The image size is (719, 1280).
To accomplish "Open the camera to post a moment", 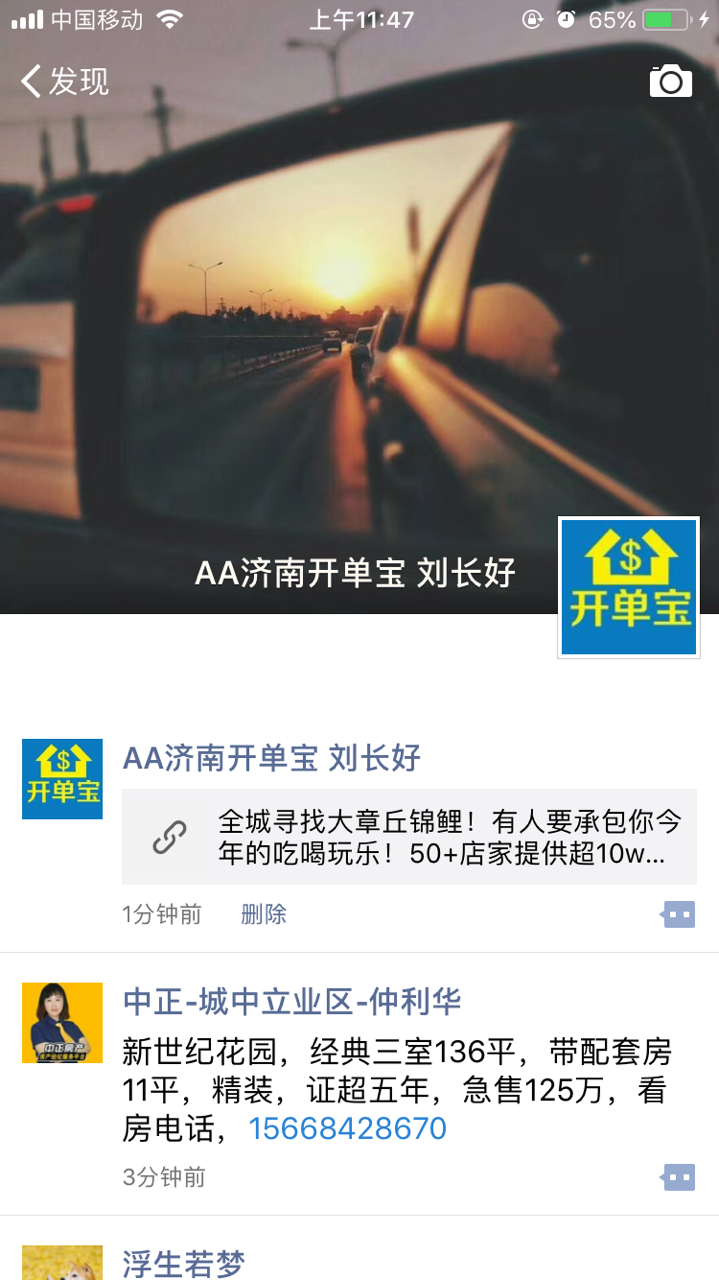I will click(670, 81).
